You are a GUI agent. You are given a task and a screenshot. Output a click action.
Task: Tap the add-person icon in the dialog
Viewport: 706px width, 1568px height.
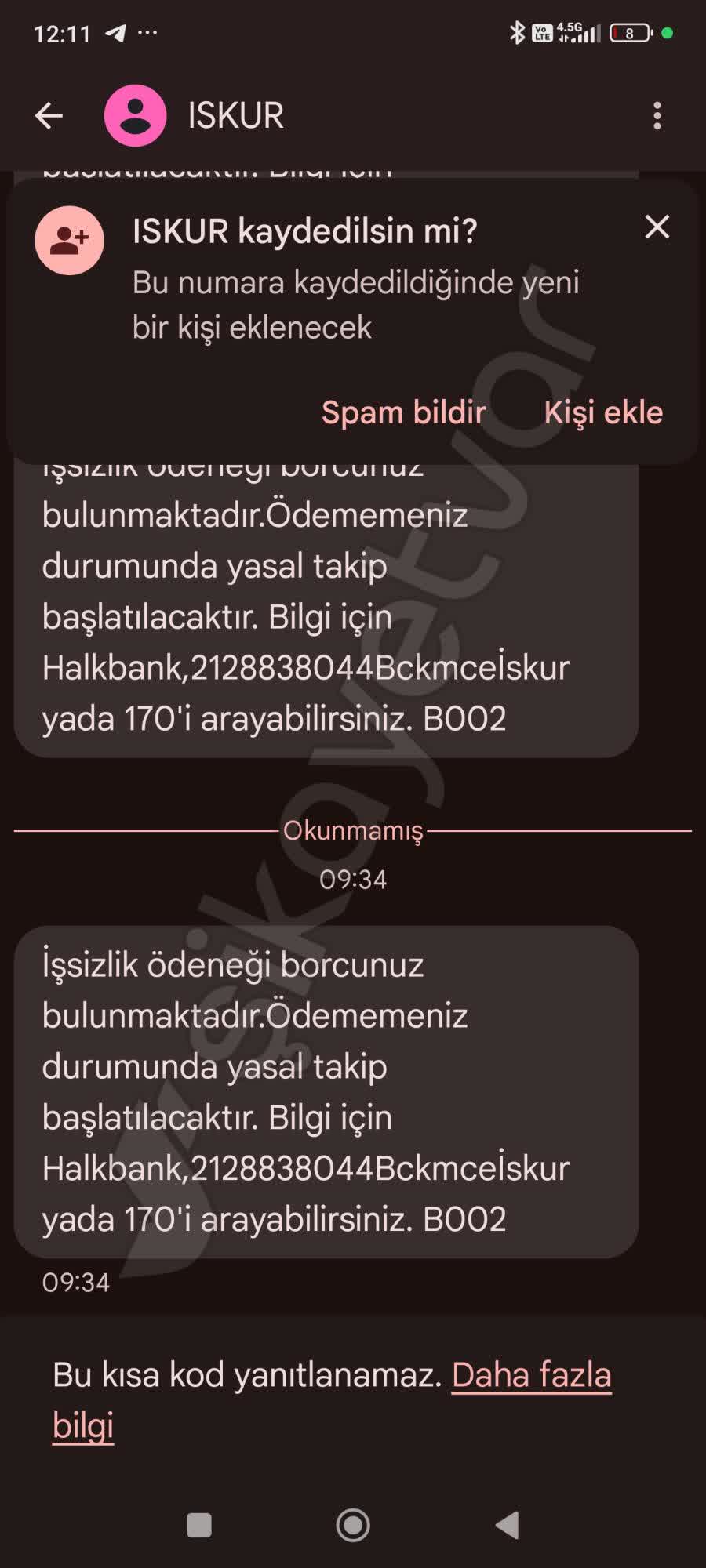[71, 241]
